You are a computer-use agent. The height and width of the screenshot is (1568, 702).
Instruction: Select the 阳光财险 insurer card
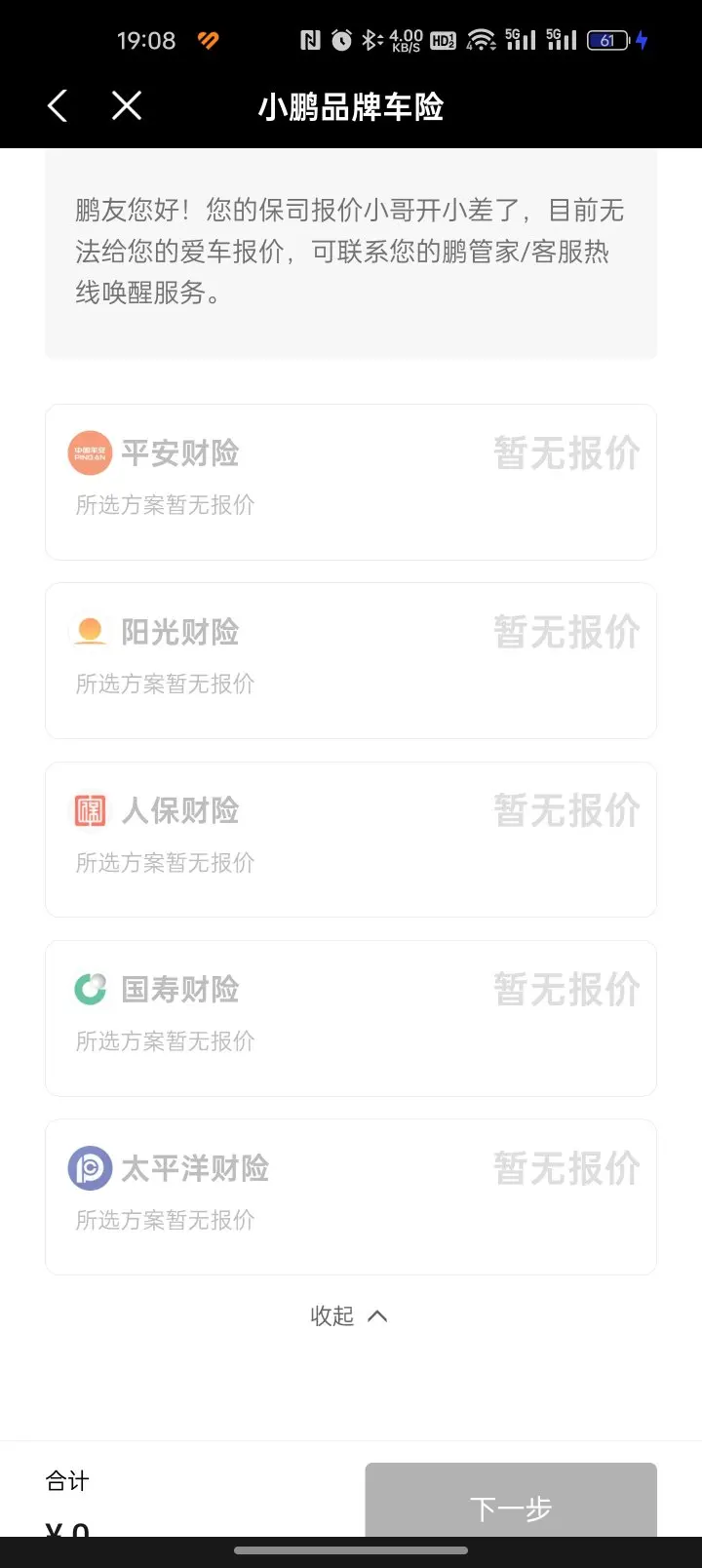tap(351, 660)
